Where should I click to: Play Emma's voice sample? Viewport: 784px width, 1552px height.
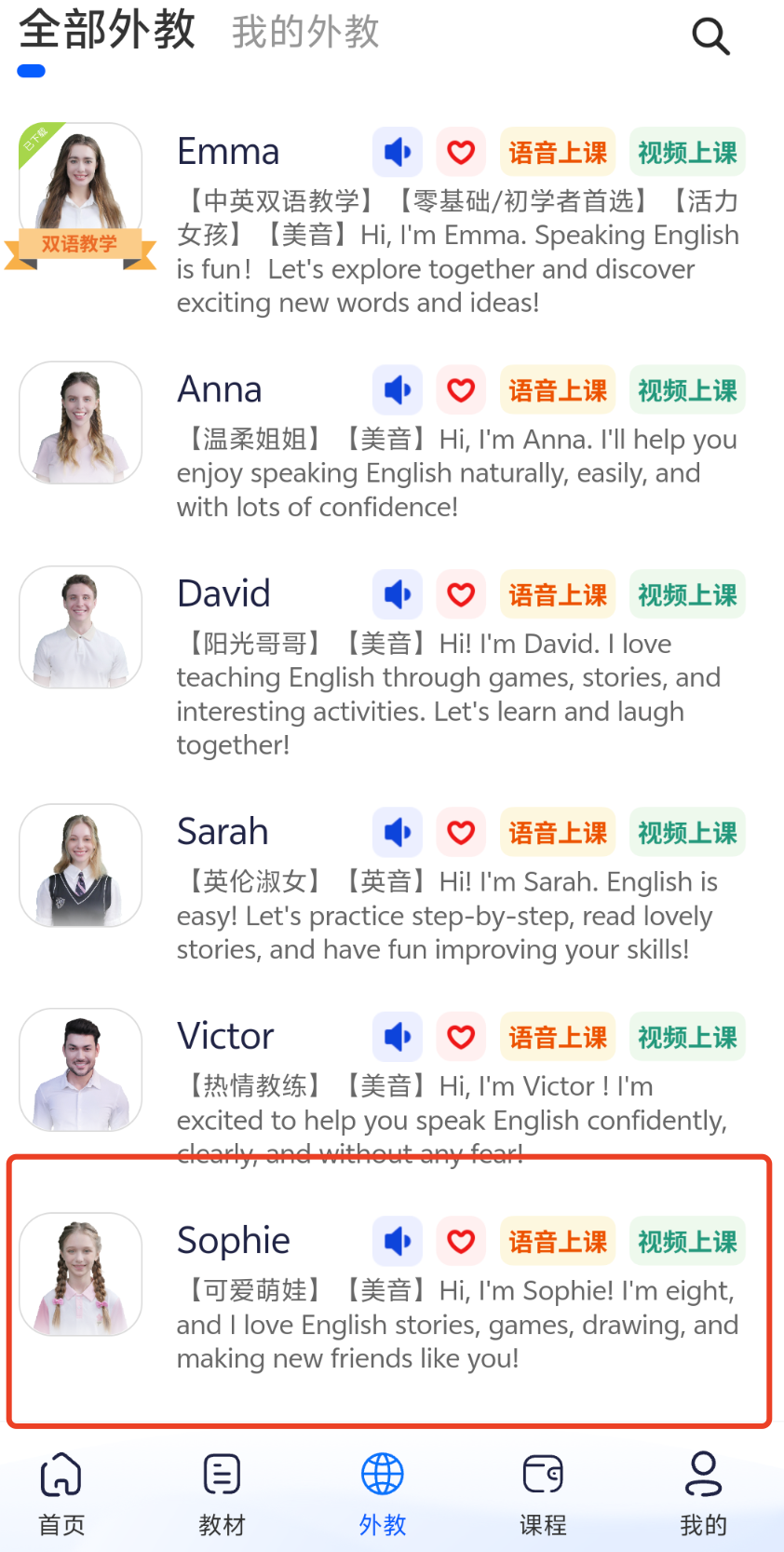(x=398, y=152)
